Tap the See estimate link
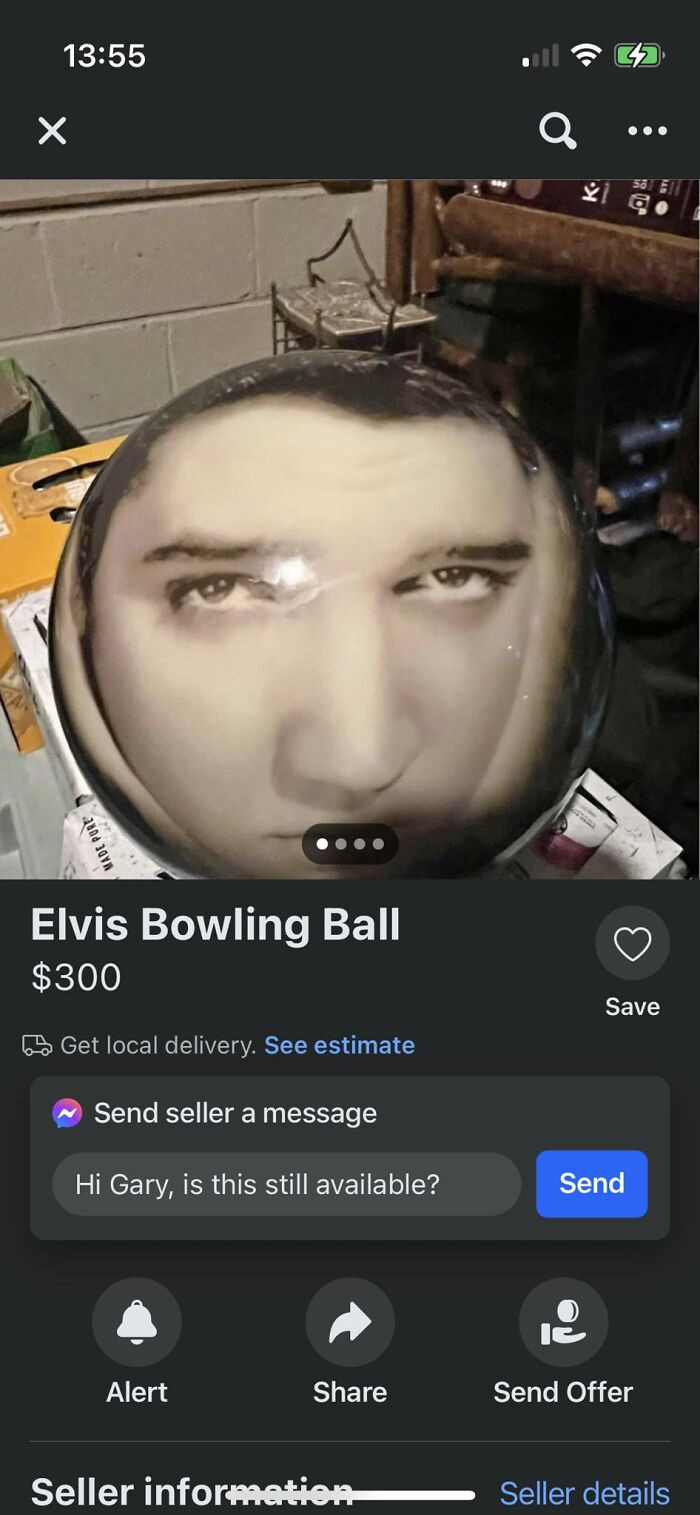 pyautogui.click(x=339, y=1045)
